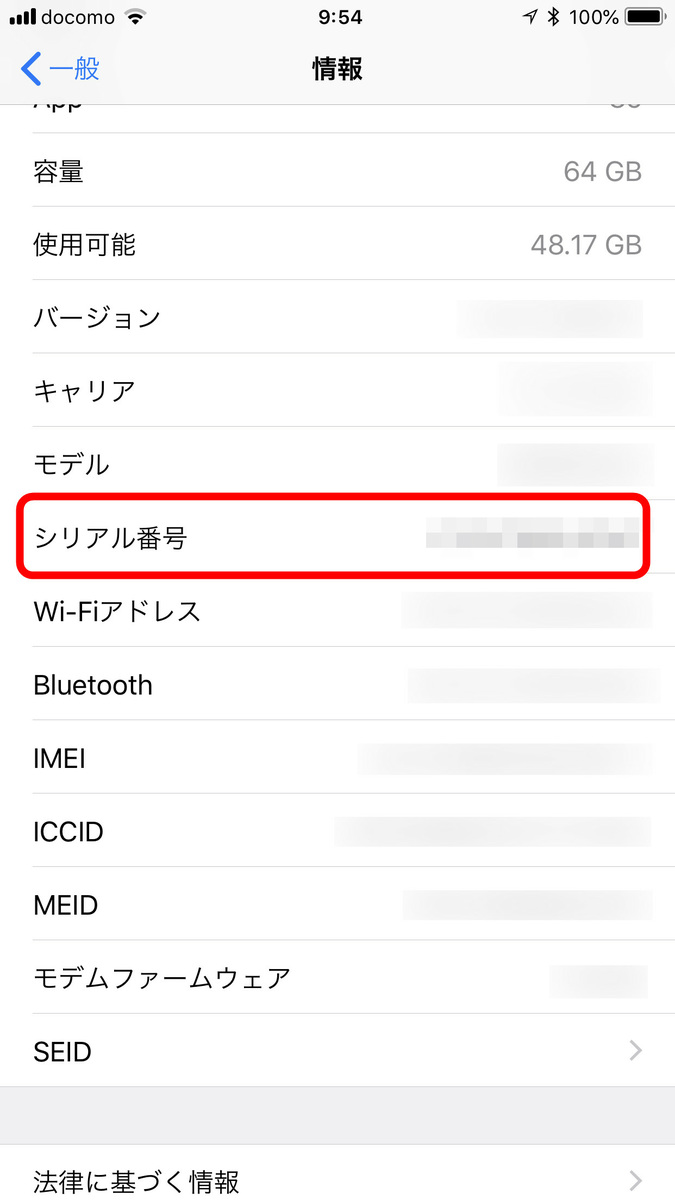Open the SEID row
The height and width of the screenshot is (1200, 675).
(x=337, y=1051)
